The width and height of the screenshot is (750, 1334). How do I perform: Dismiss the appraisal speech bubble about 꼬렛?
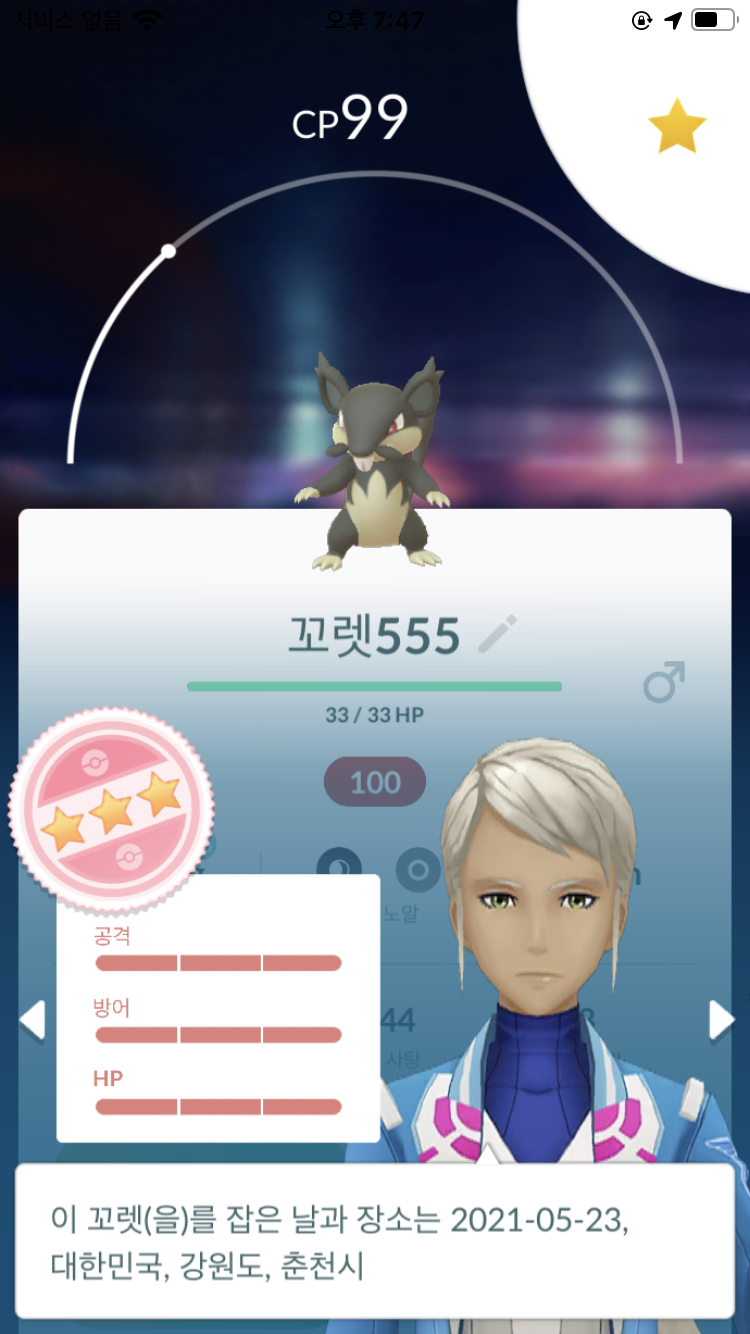tap(375, 1241)
